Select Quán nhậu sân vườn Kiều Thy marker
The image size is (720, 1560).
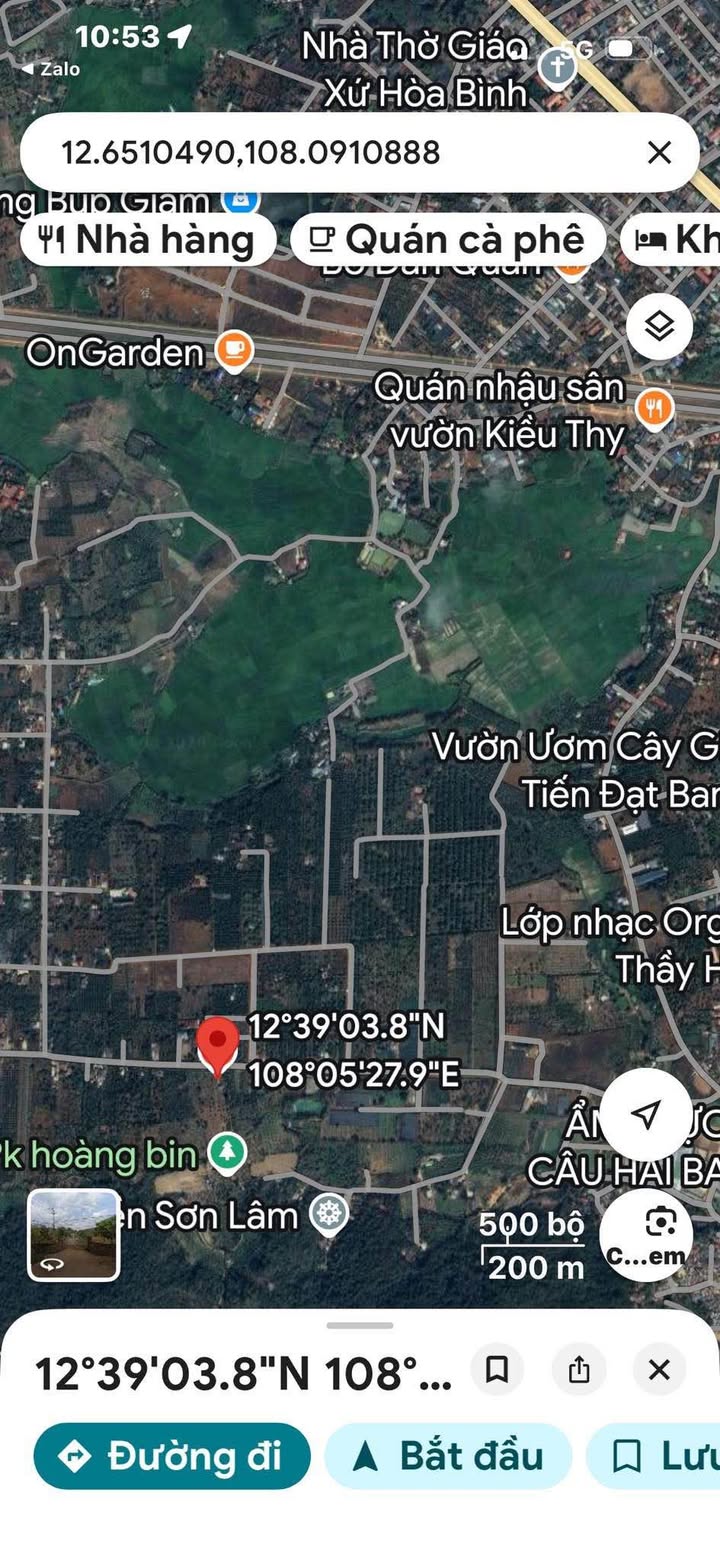click(x=654, y=408)
